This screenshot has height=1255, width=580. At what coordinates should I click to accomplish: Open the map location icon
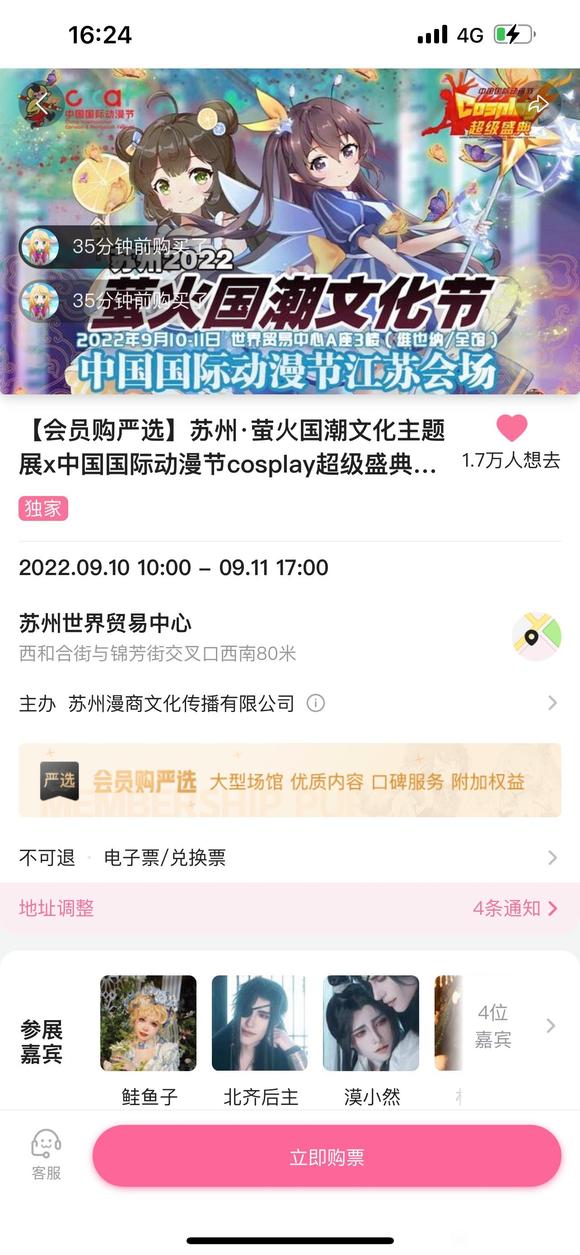point(536,637)
